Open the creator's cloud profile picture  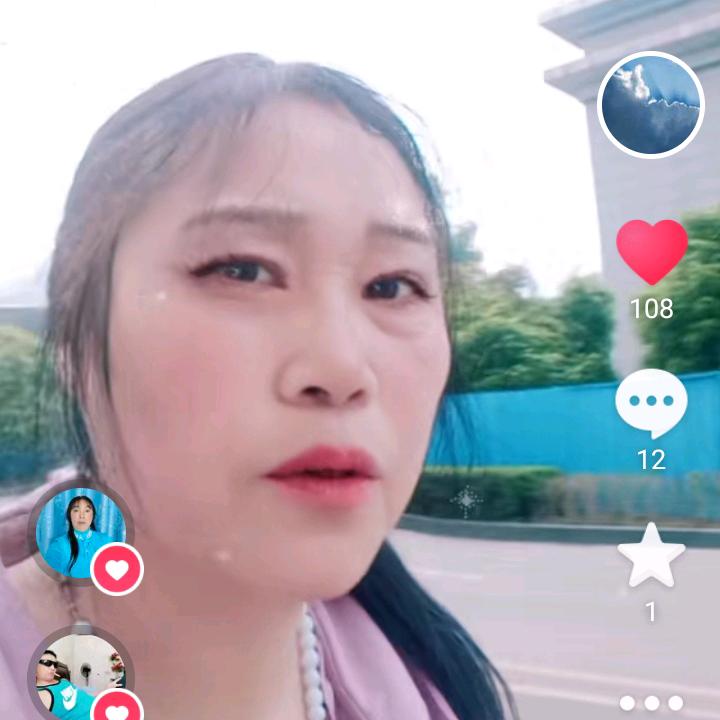[651, 105]
